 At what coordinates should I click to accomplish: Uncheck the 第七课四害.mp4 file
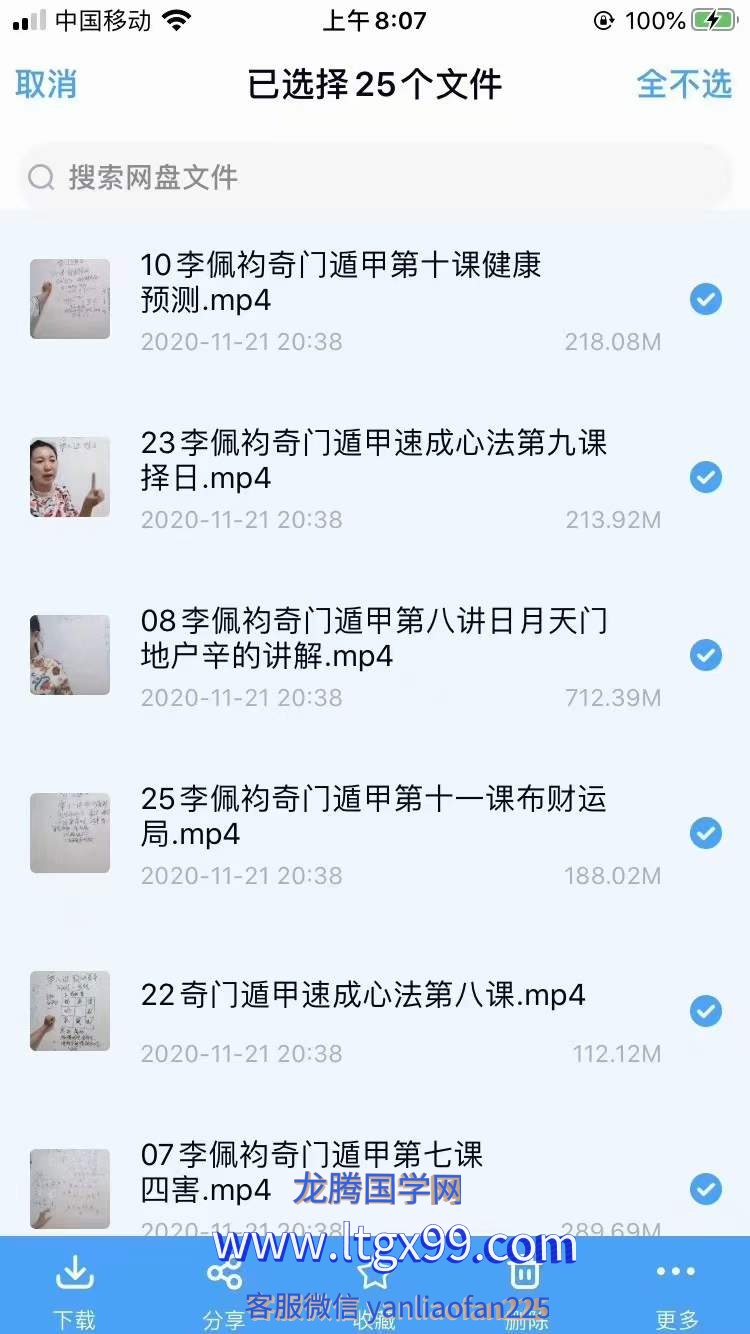click(706, 1189)
